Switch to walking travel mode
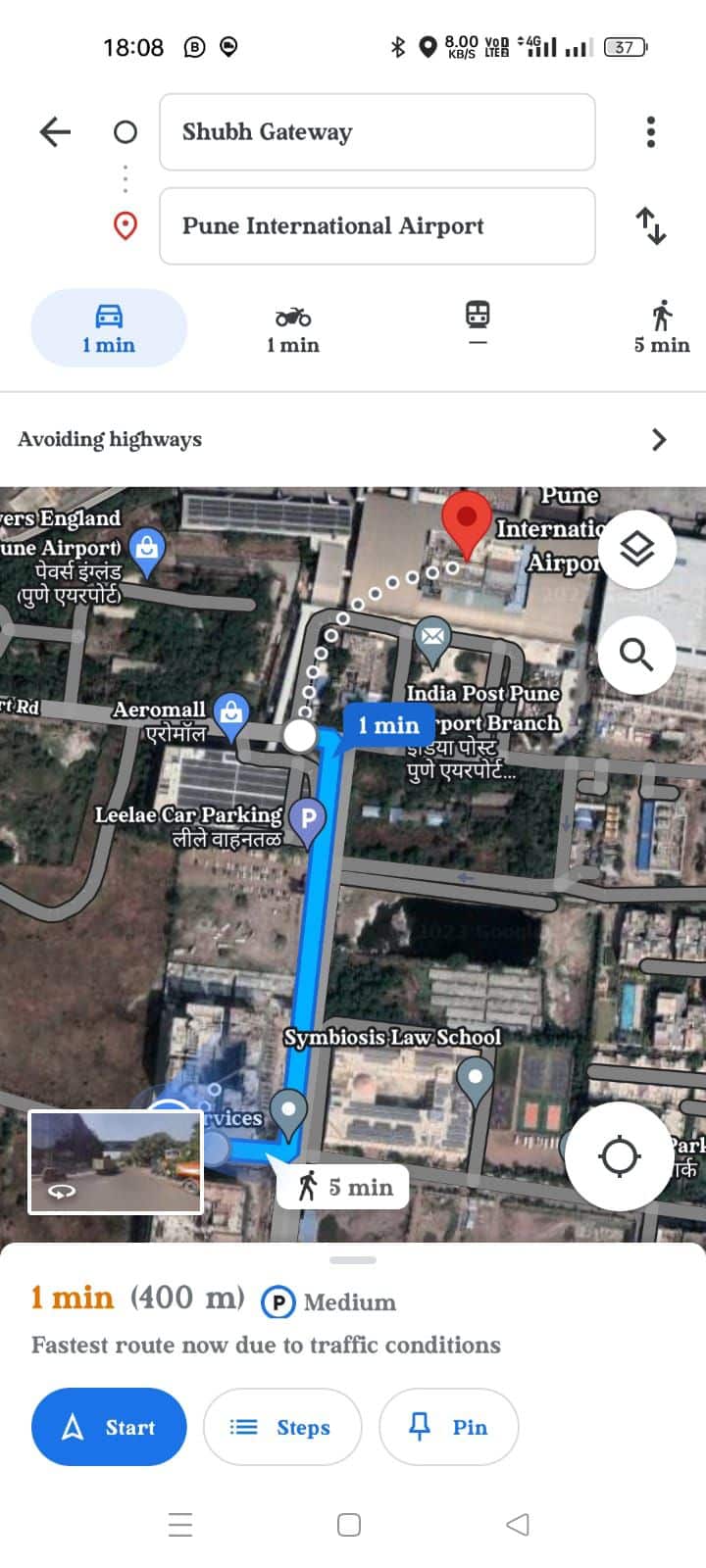Image resolution: width=706 pixels, height=1568 pixels. 662,327
